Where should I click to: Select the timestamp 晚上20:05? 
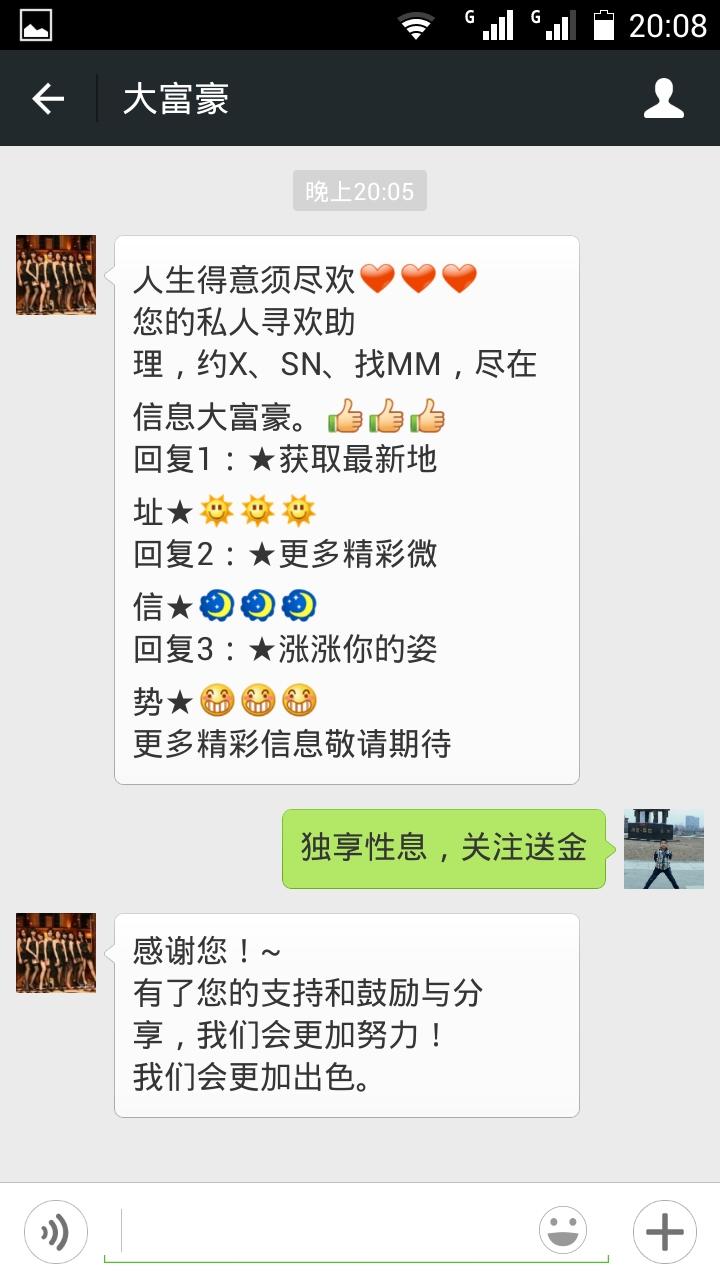click(360, 190)
